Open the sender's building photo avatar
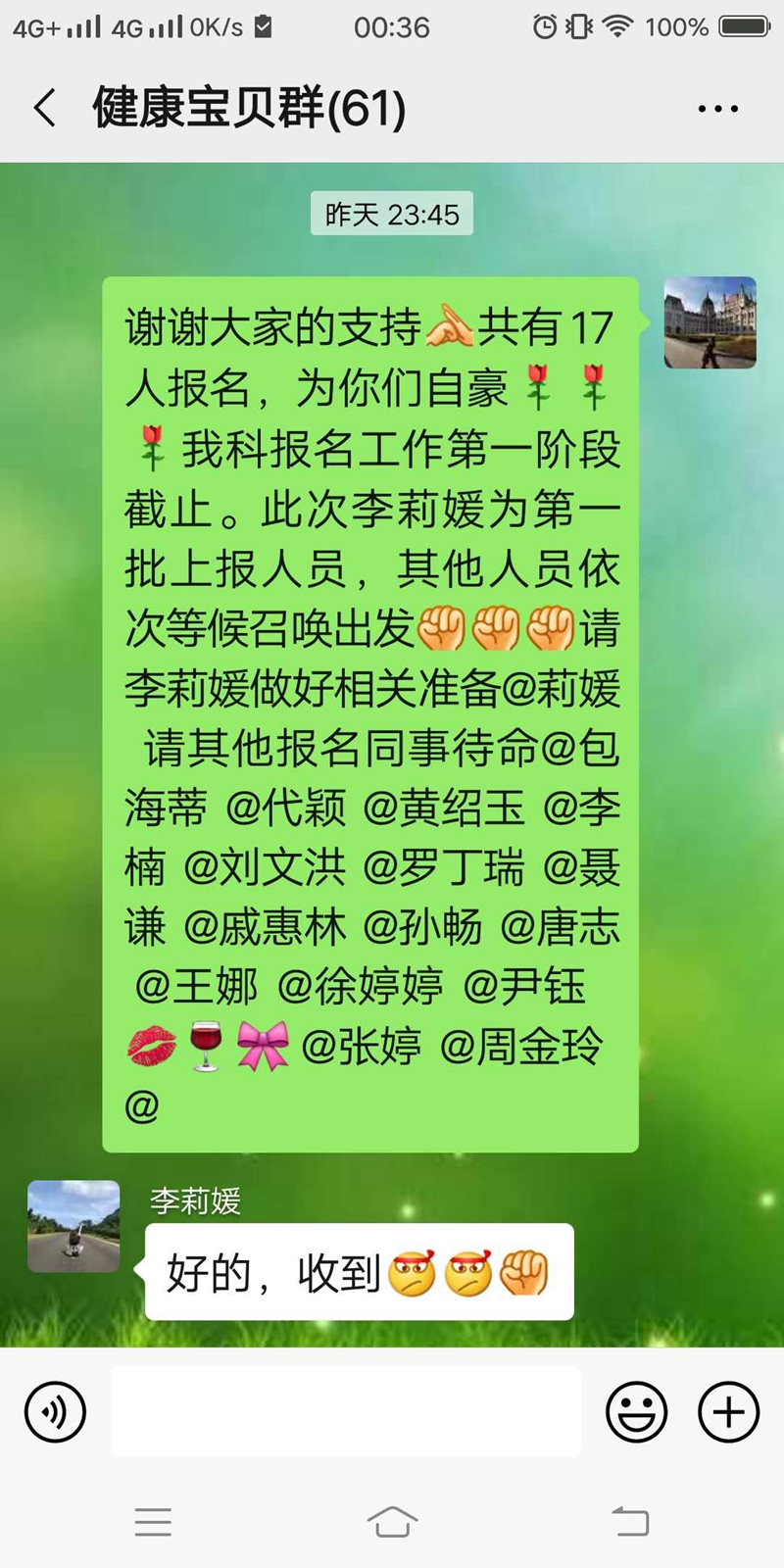Image resolution: width=784 pixels, height=1568 pixels. pos(710,322)
